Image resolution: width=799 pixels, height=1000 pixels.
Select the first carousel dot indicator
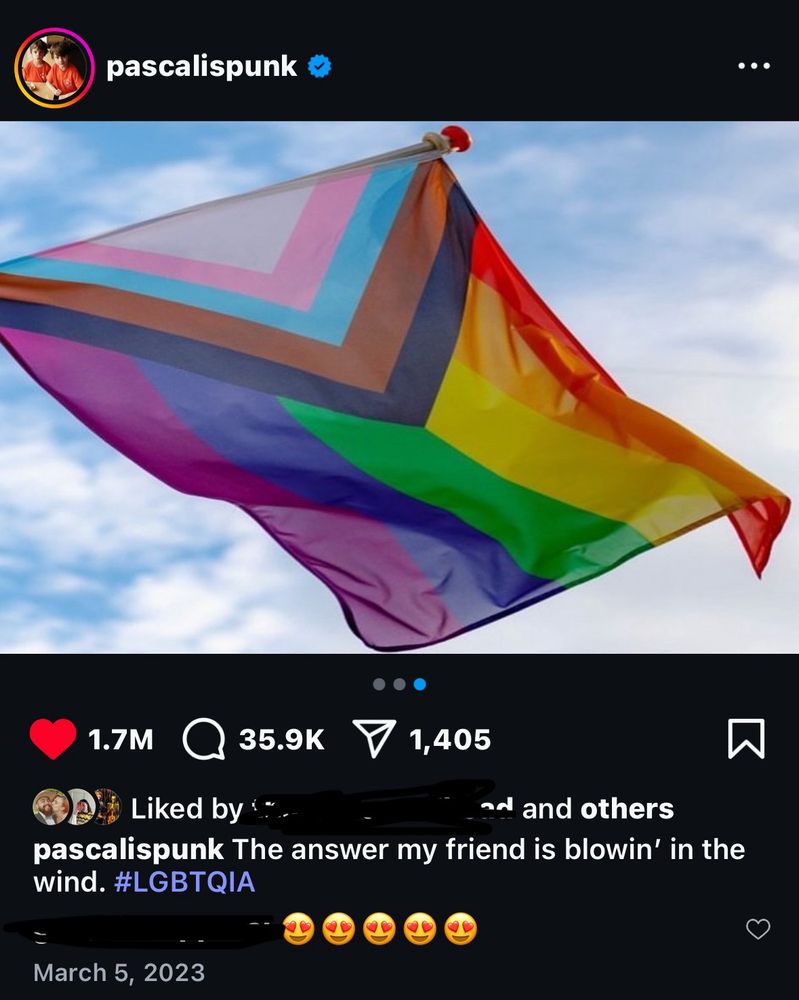point(378,686)
